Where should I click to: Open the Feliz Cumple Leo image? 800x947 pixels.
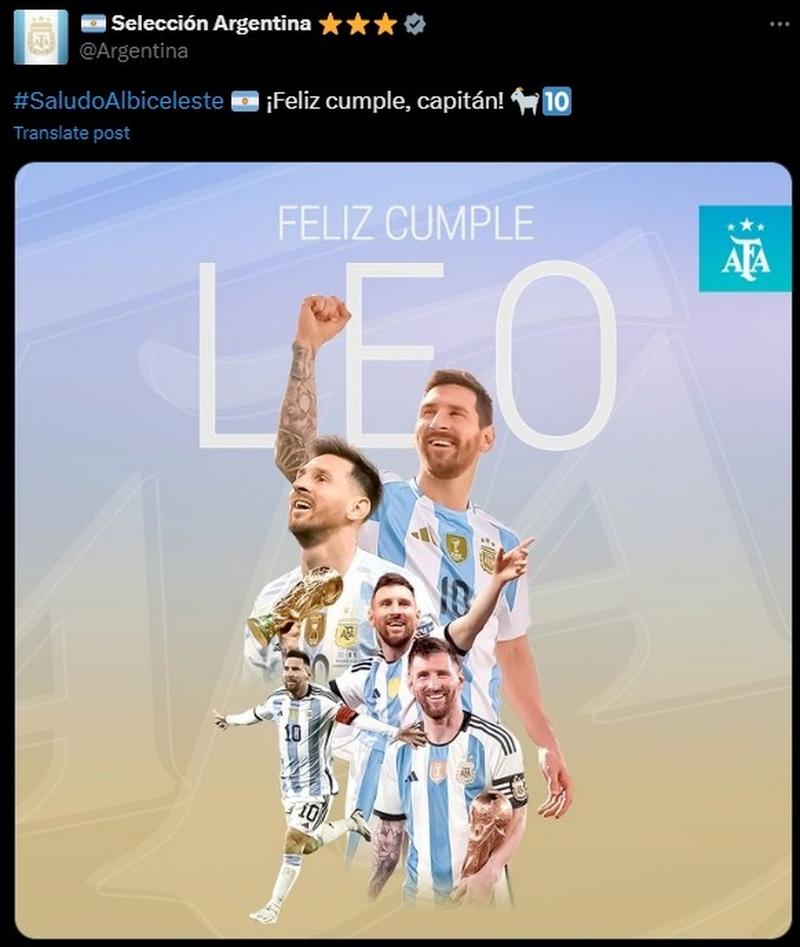(x=403, y=550)
